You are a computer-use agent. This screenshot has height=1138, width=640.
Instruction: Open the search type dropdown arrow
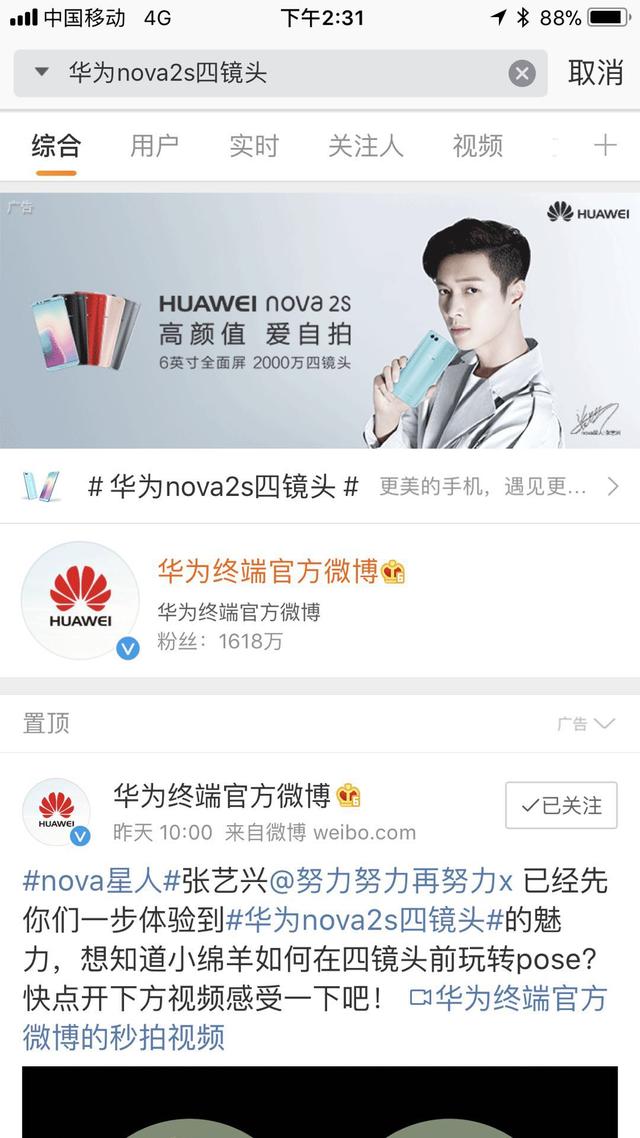(41, 73)
